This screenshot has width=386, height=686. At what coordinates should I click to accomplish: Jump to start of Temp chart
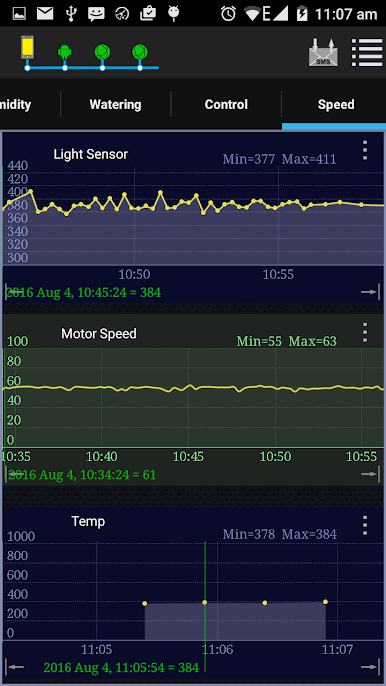coord(16,667)
